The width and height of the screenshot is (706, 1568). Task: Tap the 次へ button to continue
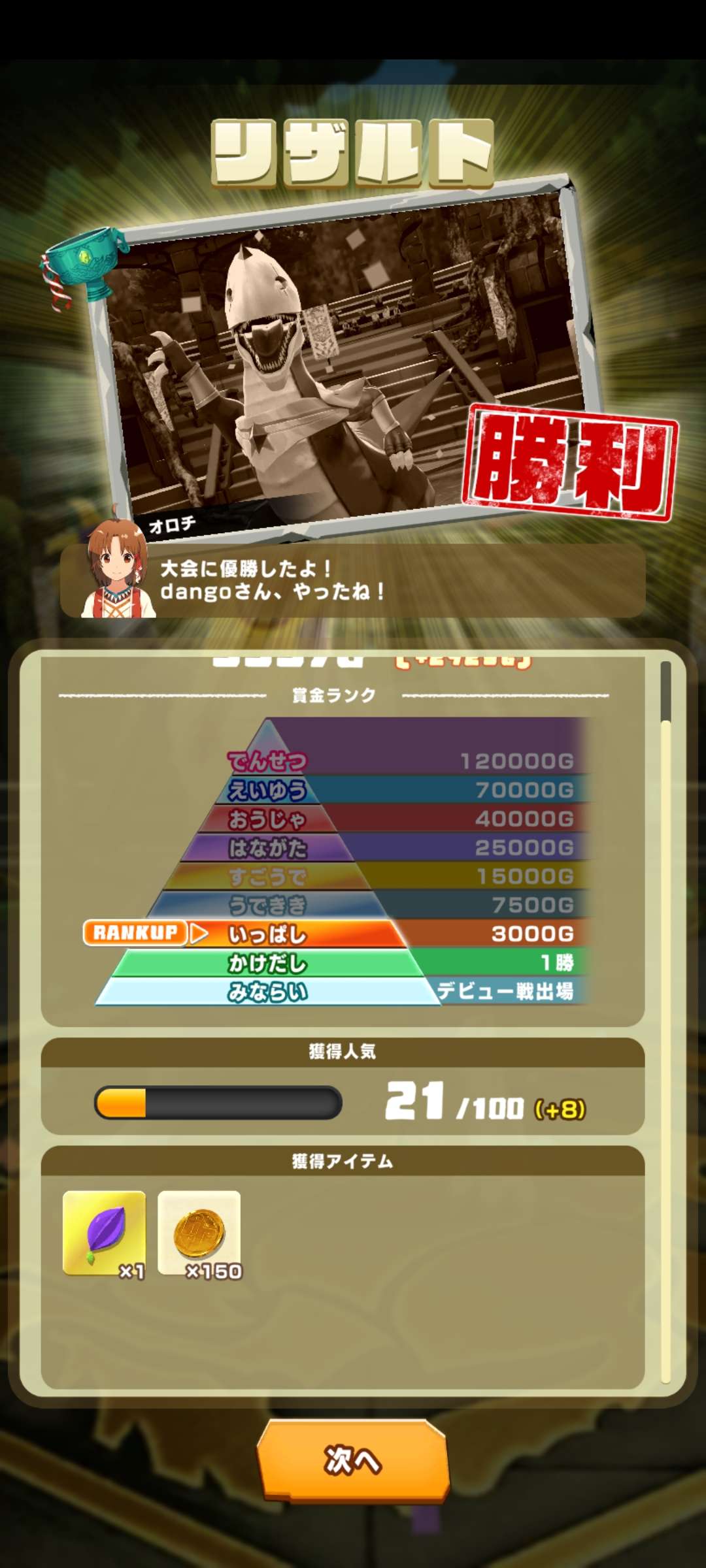tap(353, 1460)
